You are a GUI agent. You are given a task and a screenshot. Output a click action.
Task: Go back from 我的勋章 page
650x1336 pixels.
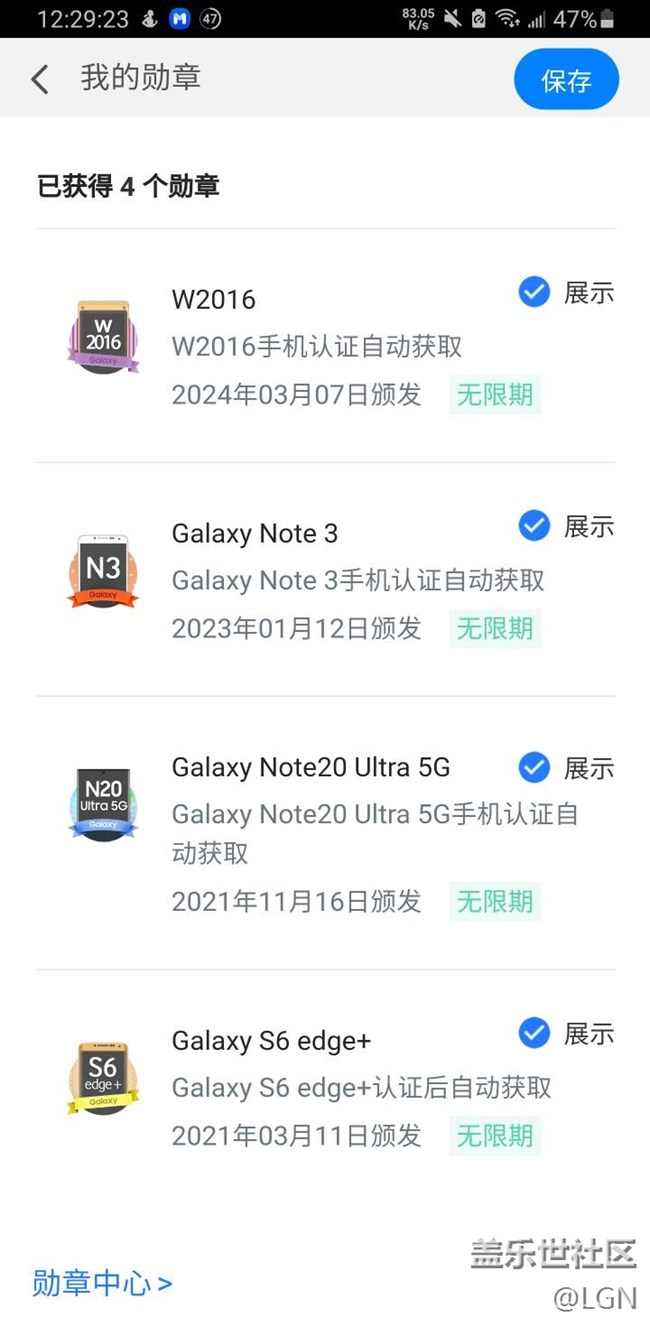pos(40,79)
